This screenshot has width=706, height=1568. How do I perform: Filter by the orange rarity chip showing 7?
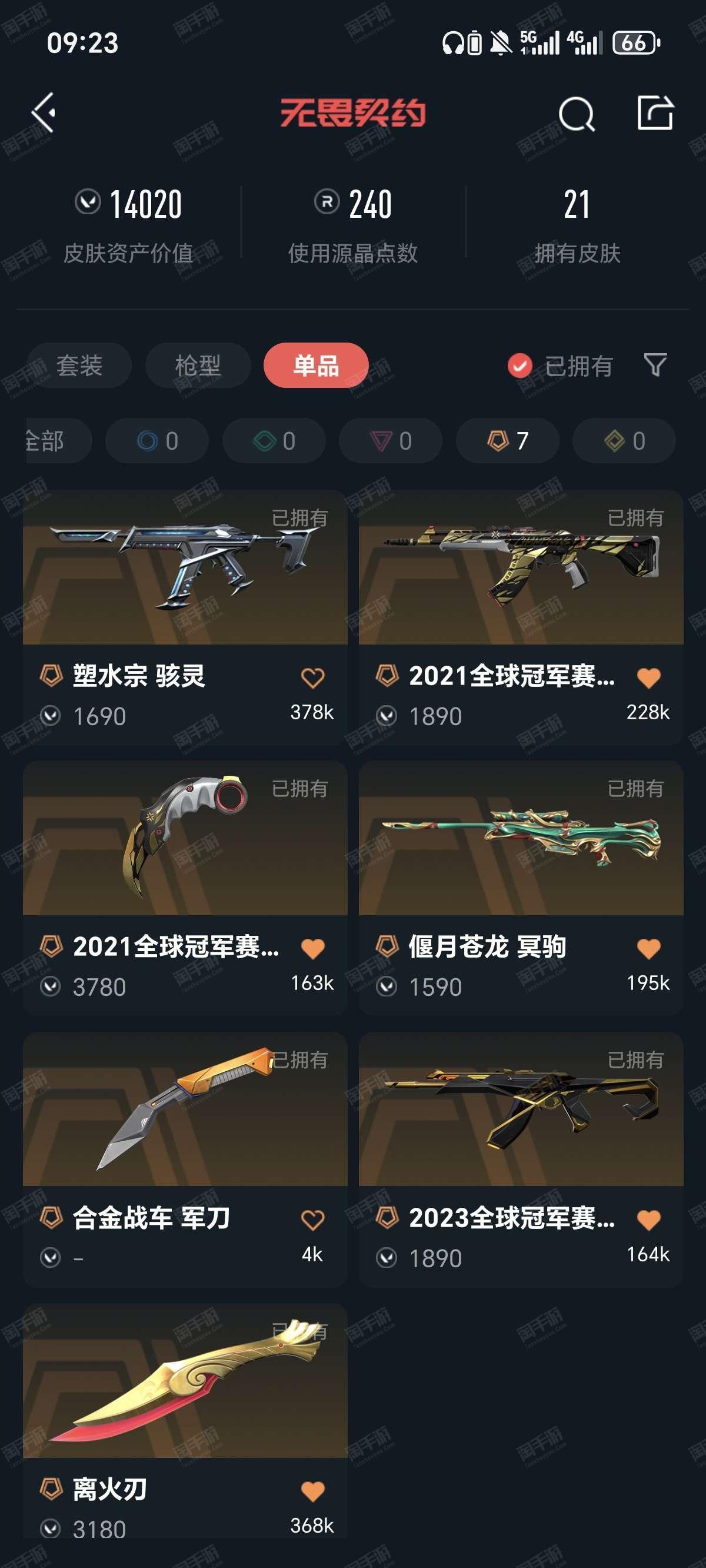coord(508,441)
